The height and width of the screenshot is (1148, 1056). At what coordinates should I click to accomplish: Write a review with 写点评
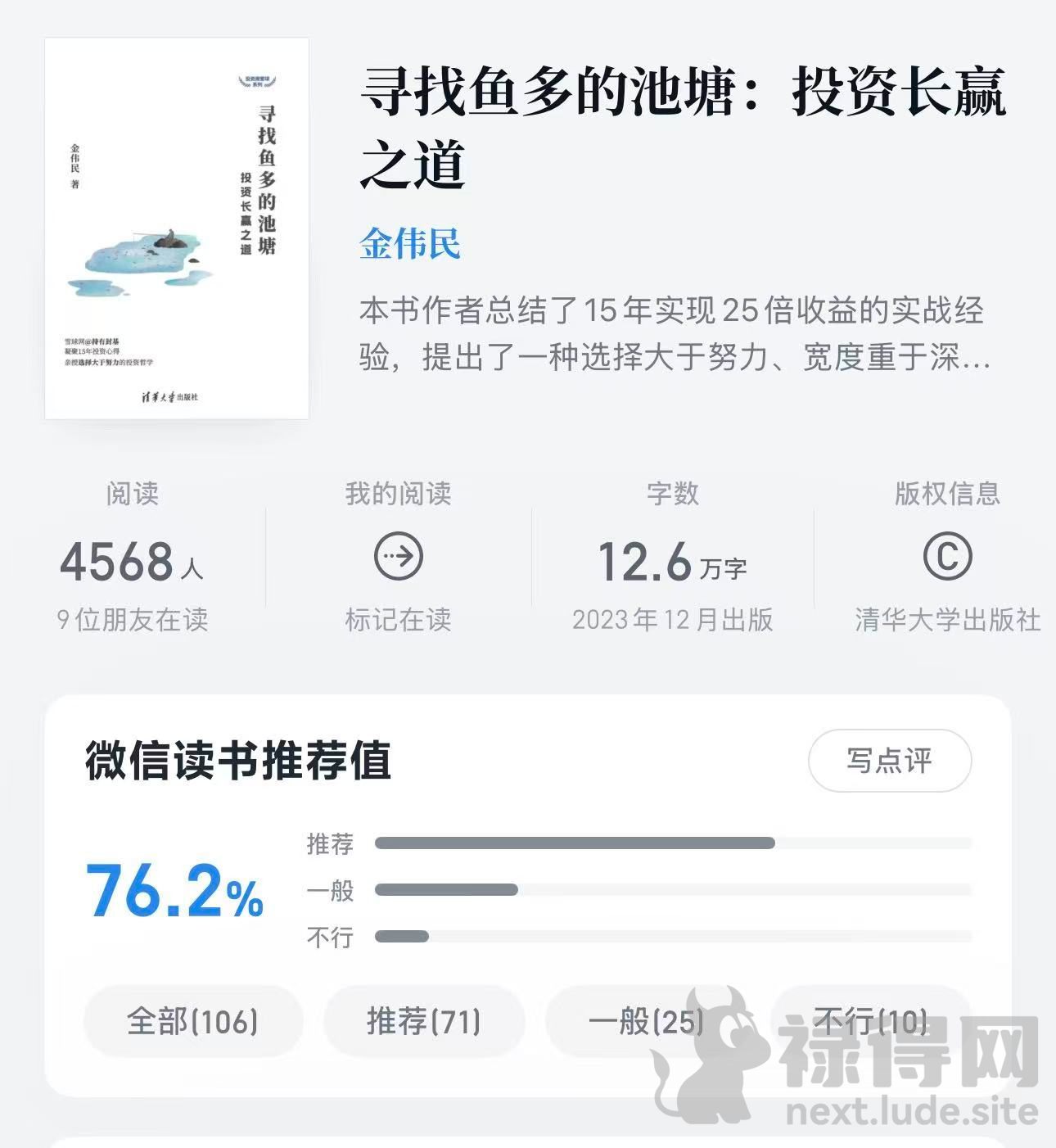click(889, 761)
